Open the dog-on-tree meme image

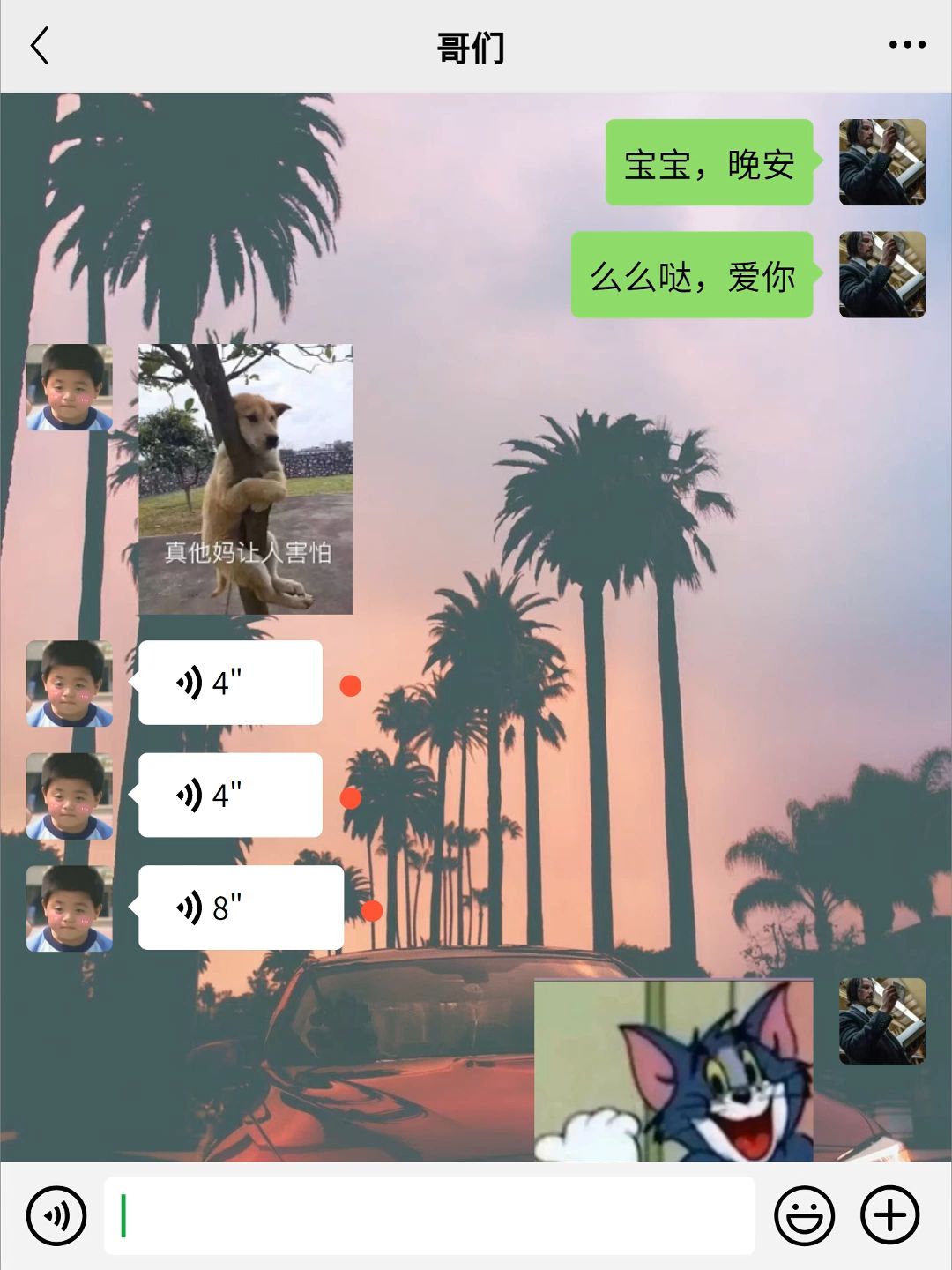[x=245, y=479]
